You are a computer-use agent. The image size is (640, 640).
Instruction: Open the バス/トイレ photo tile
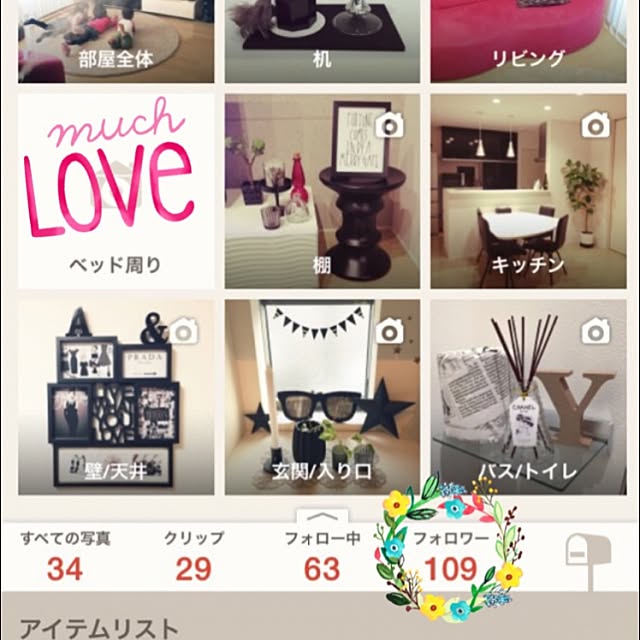(528, 397)
